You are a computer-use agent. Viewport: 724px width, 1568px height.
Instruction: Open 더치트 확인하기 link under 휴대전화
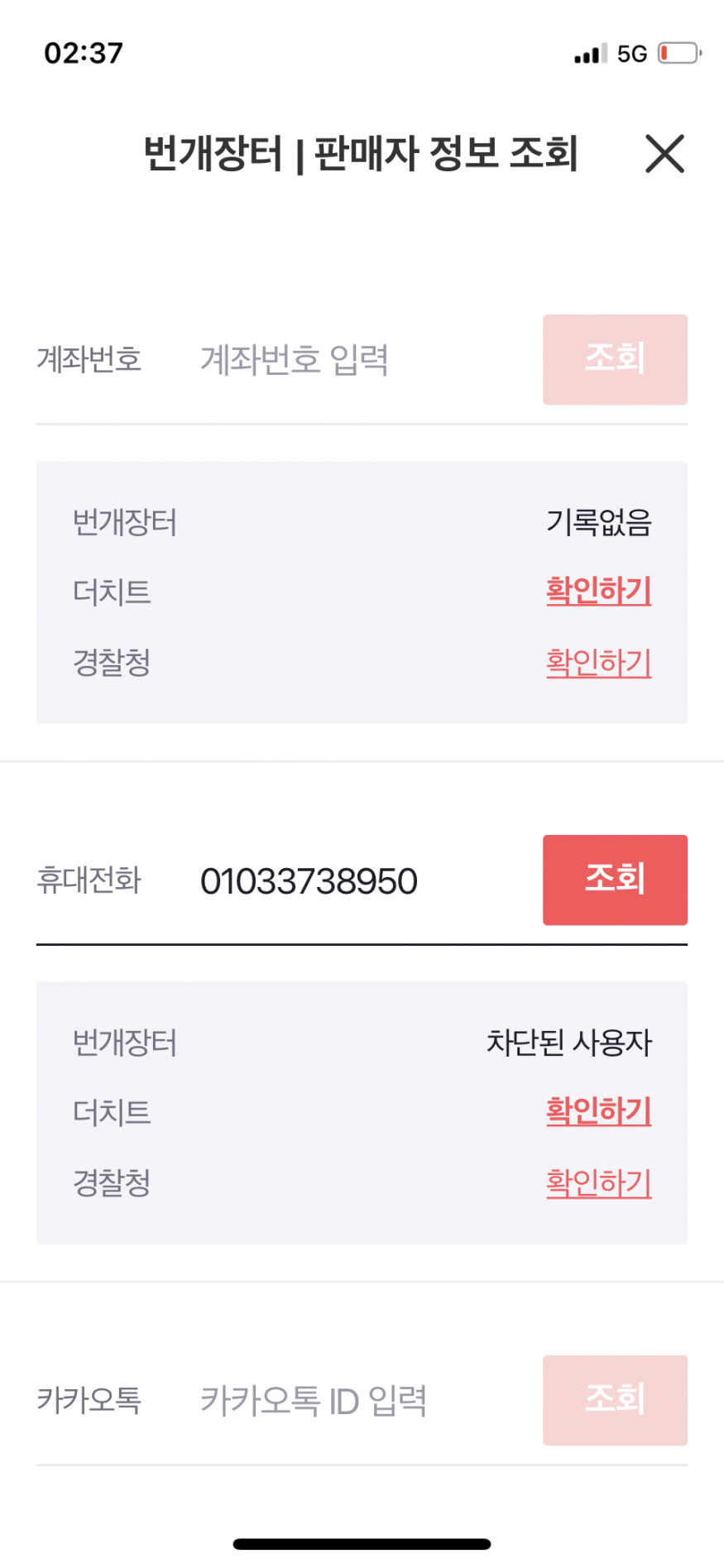[x=598, y=1111]
